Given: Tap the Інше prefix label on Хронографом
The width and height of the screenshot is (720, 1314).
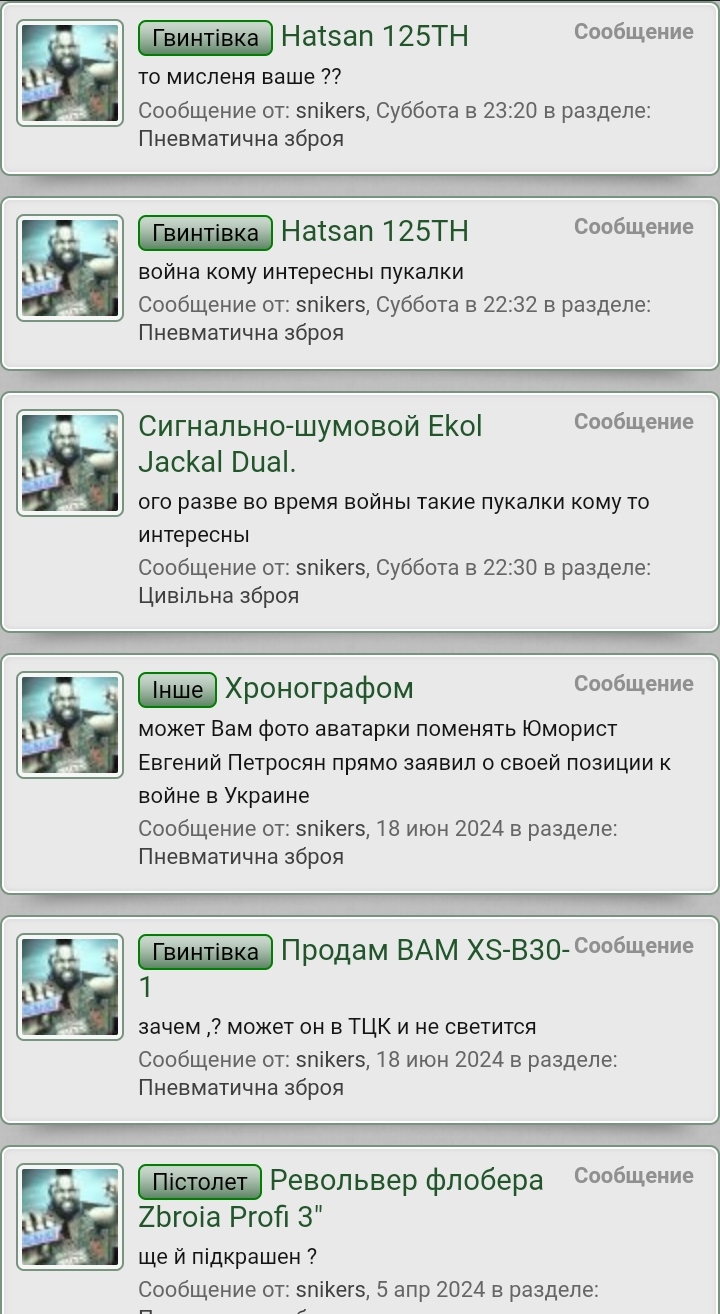Looking at the screenshot, I should [177, 689].
